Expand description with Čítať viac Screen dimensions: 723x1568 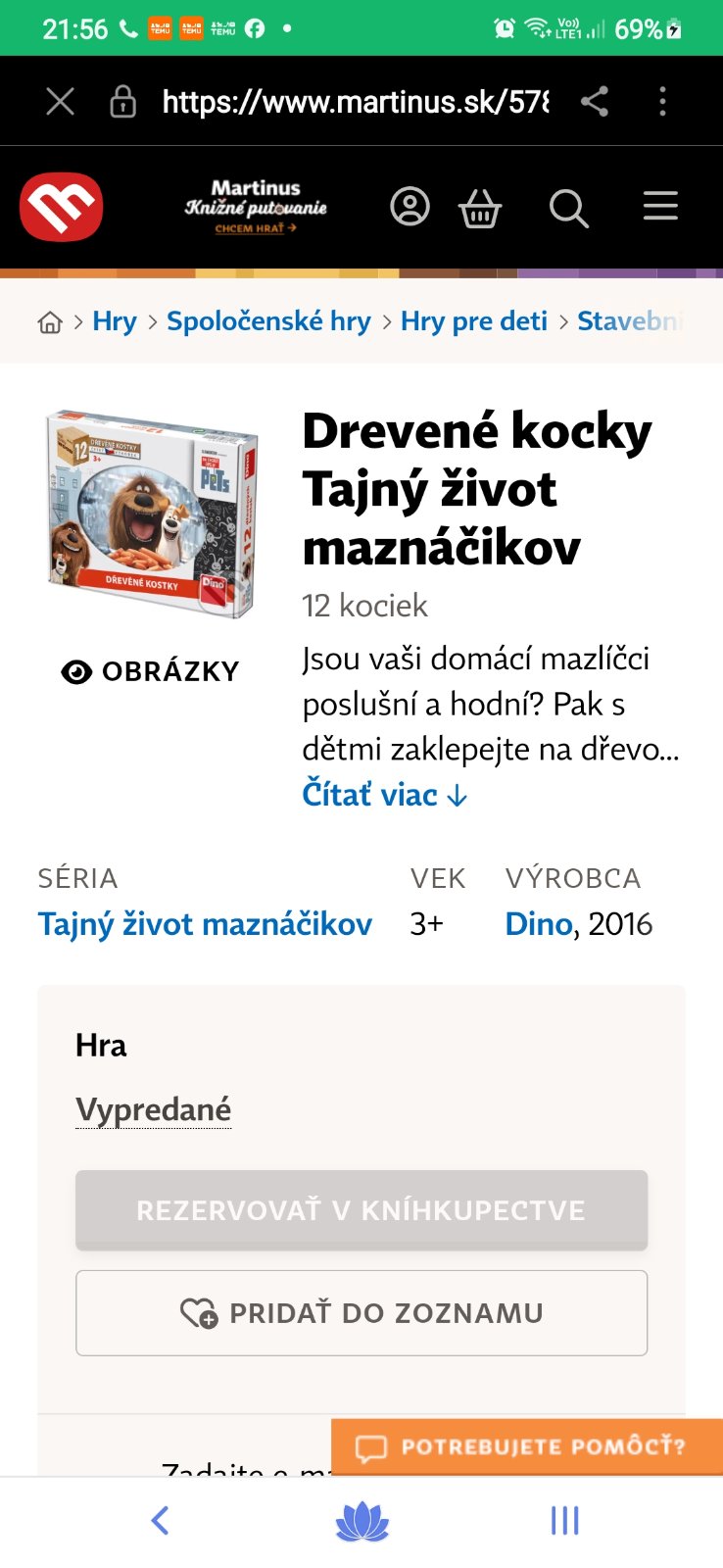385,795
